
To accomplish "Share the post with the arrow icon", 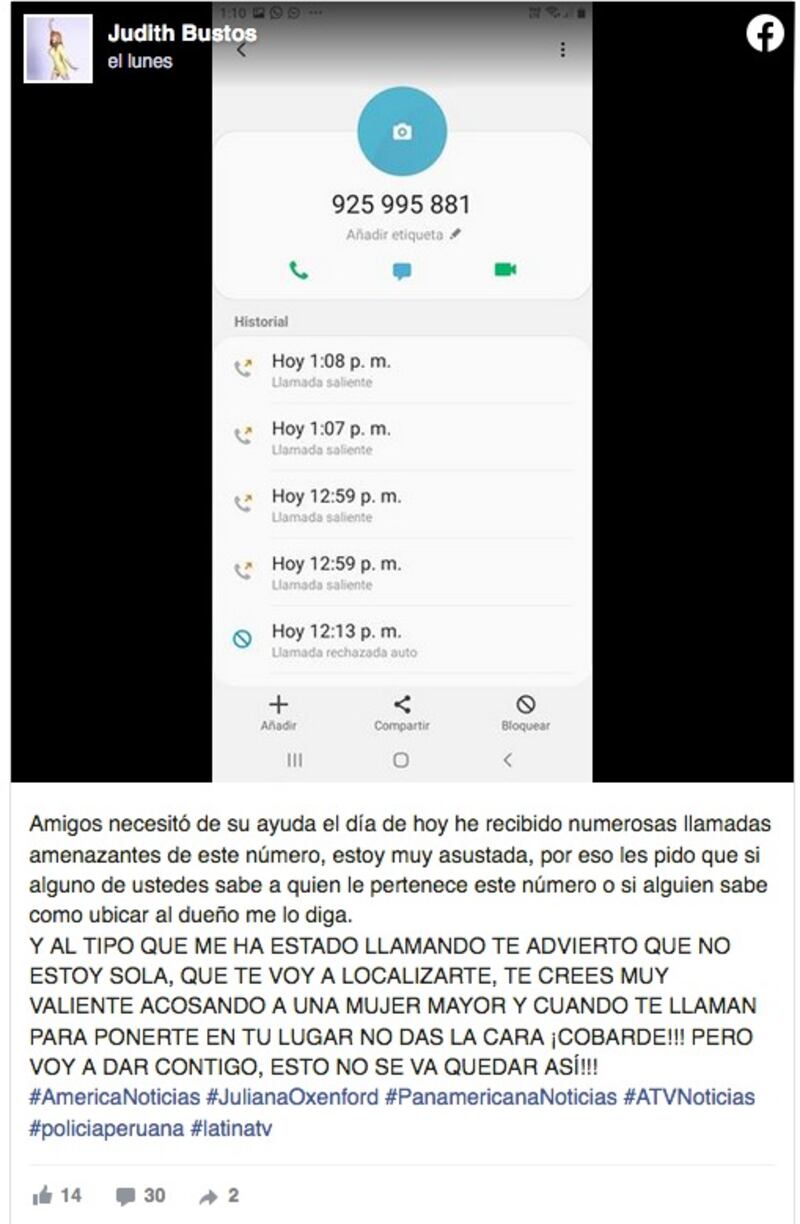I will coord(209,1195).
